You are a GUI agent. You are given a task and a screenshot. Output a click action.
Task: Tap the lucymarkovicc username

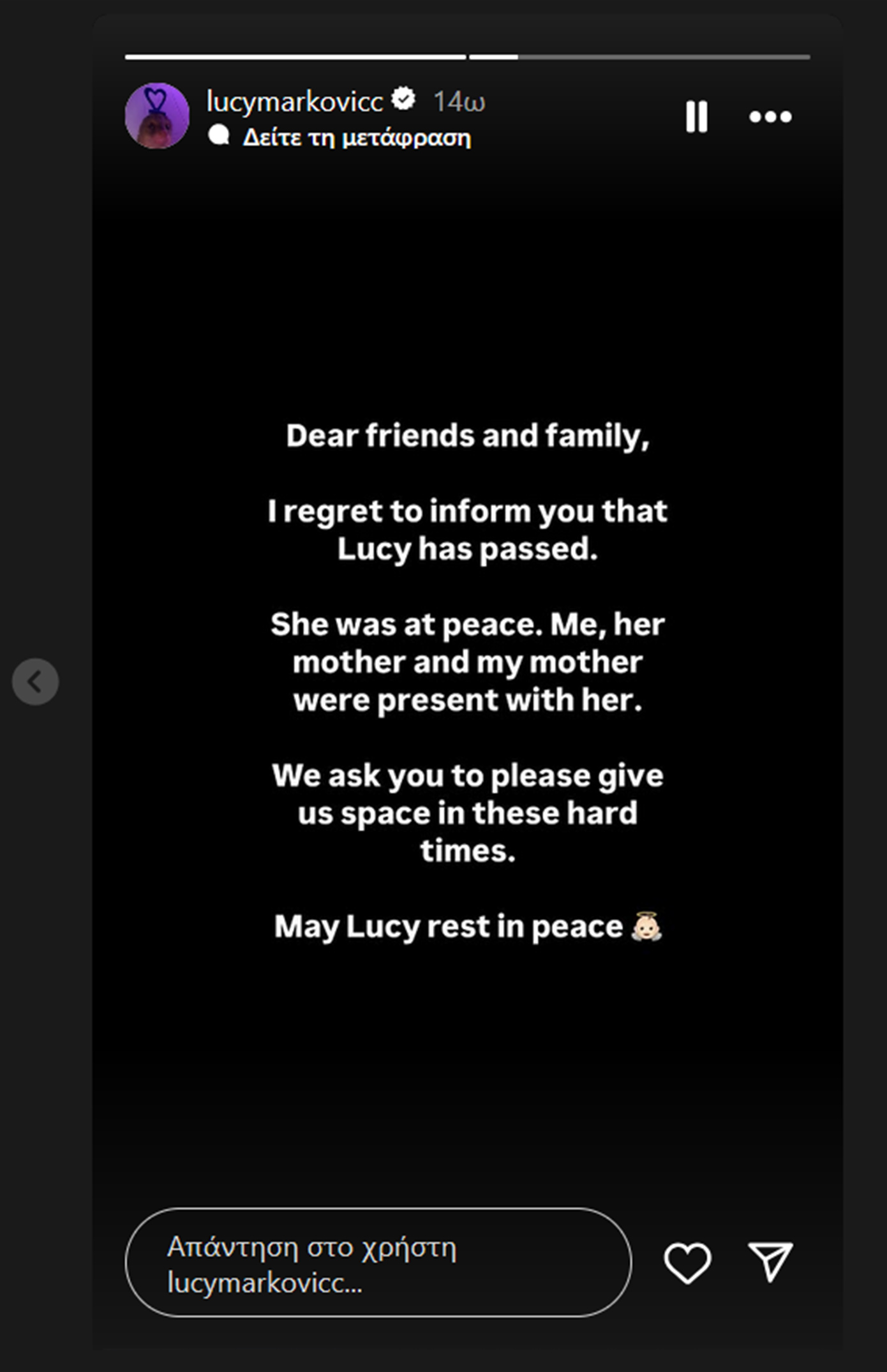295,101
